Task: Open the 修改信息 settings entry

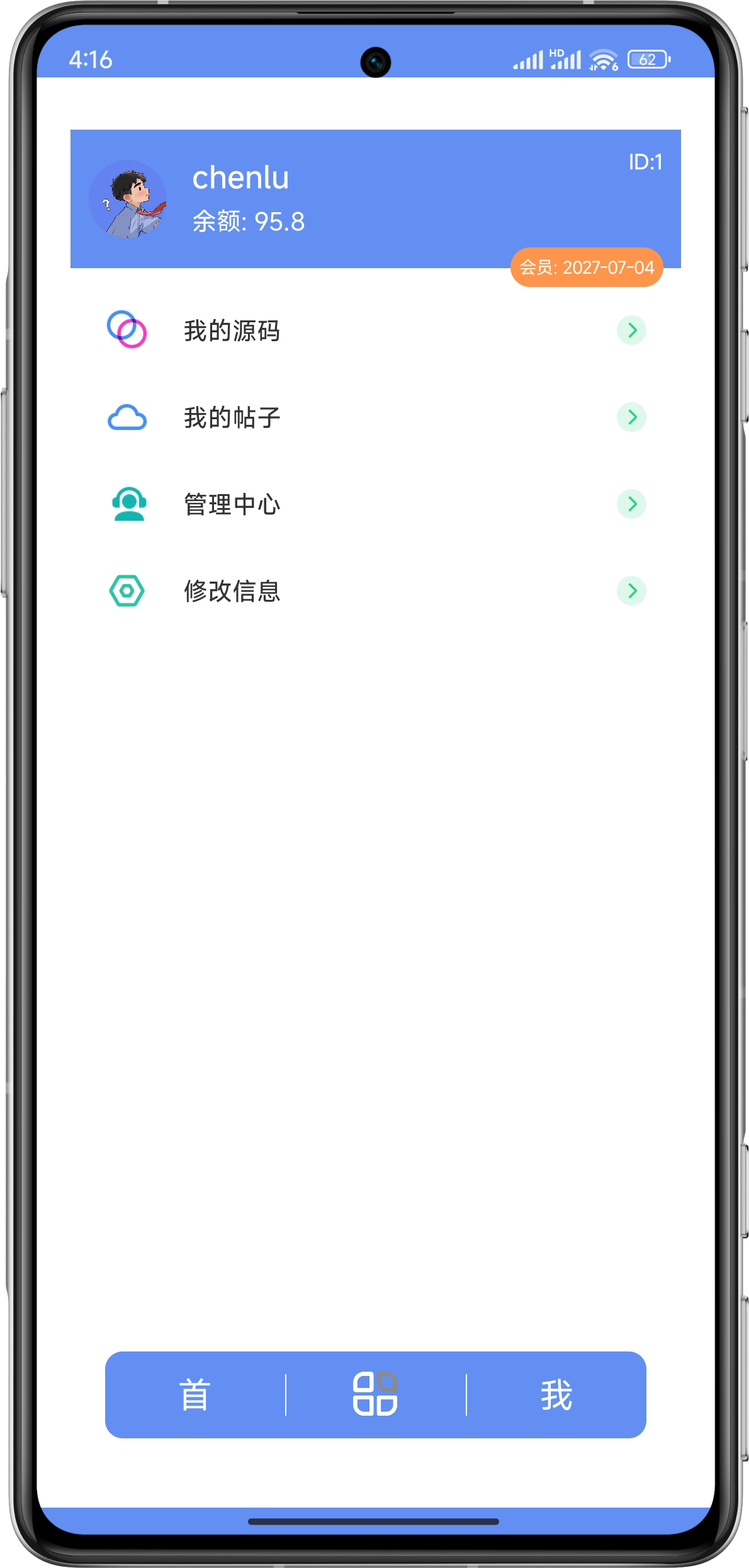Action: pyautogui.click(x=232, y=590)
